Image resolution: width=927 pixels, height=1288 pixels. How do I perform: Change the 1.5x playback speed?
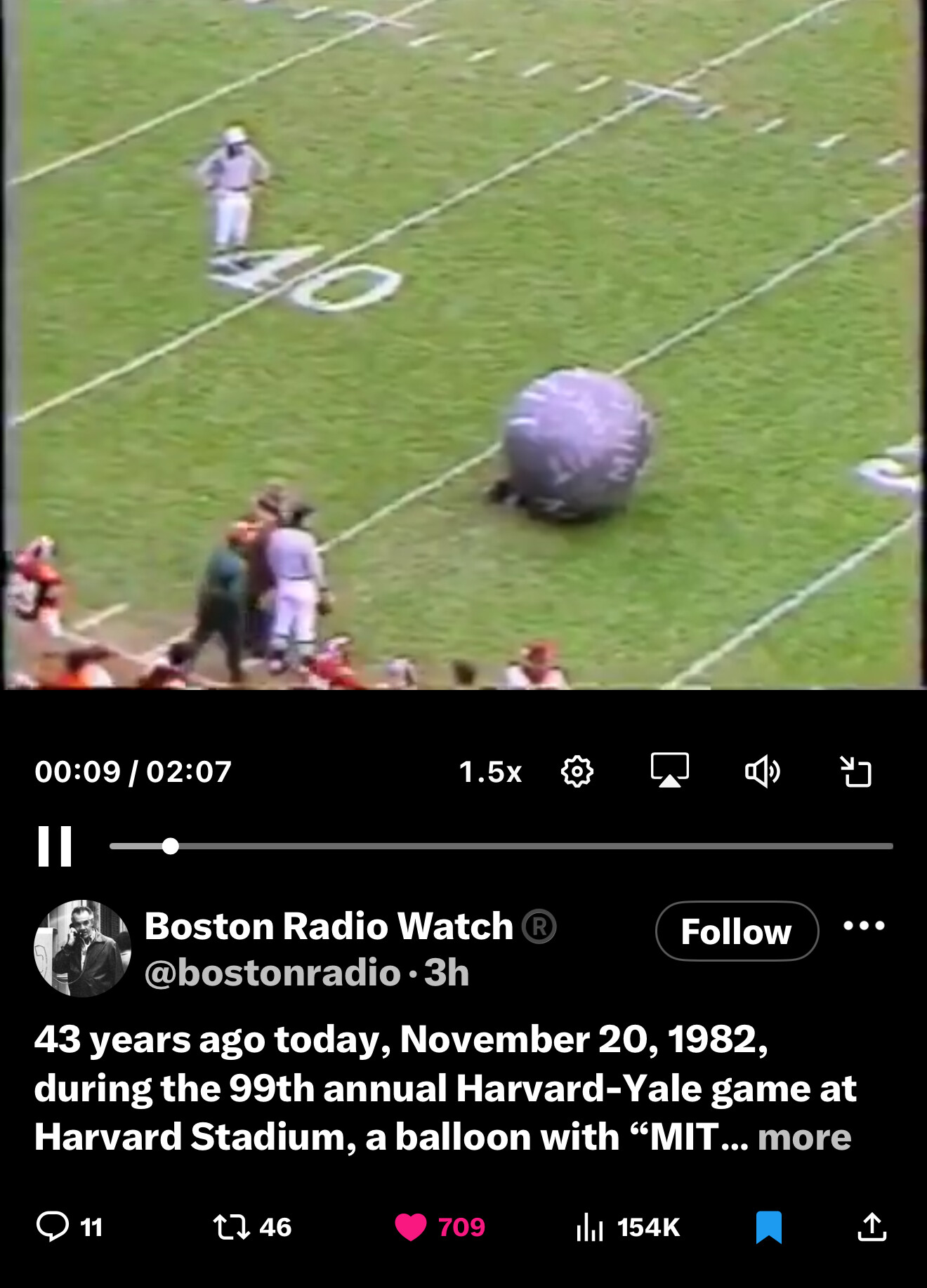pyautogui.click(x=490, y=772)
